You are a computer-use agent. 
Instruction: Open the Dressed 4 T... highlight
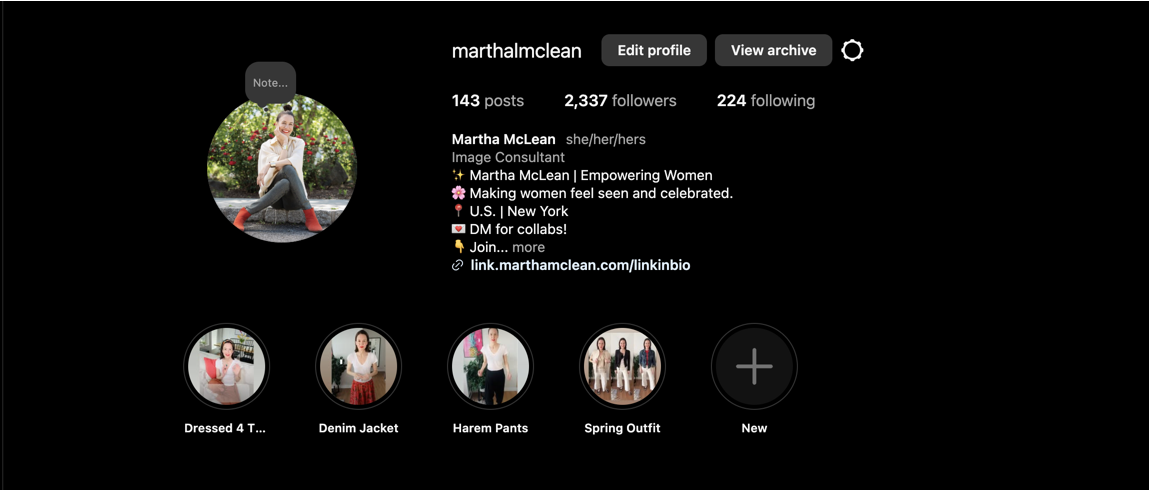coord(226,367)
